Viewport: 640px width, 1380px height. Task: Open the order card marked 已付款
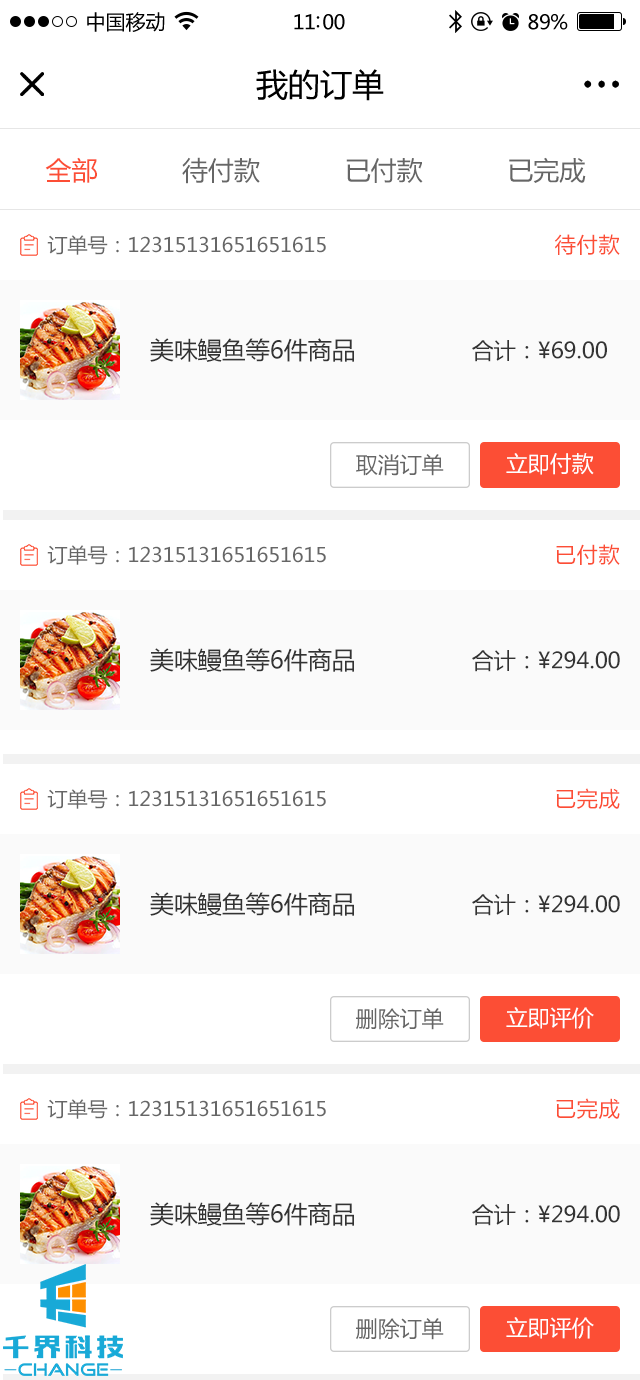[x=320, y=660]
